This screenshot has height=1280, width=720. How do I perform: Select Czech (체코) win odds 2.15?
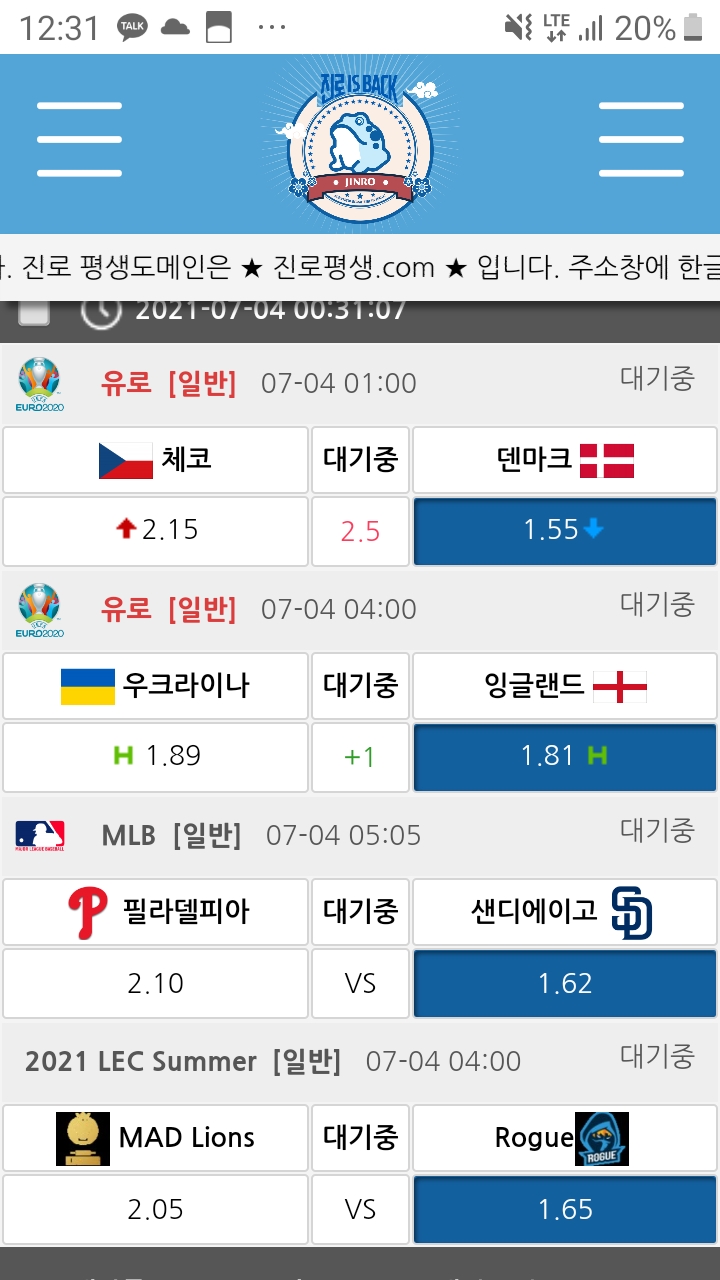155,530
